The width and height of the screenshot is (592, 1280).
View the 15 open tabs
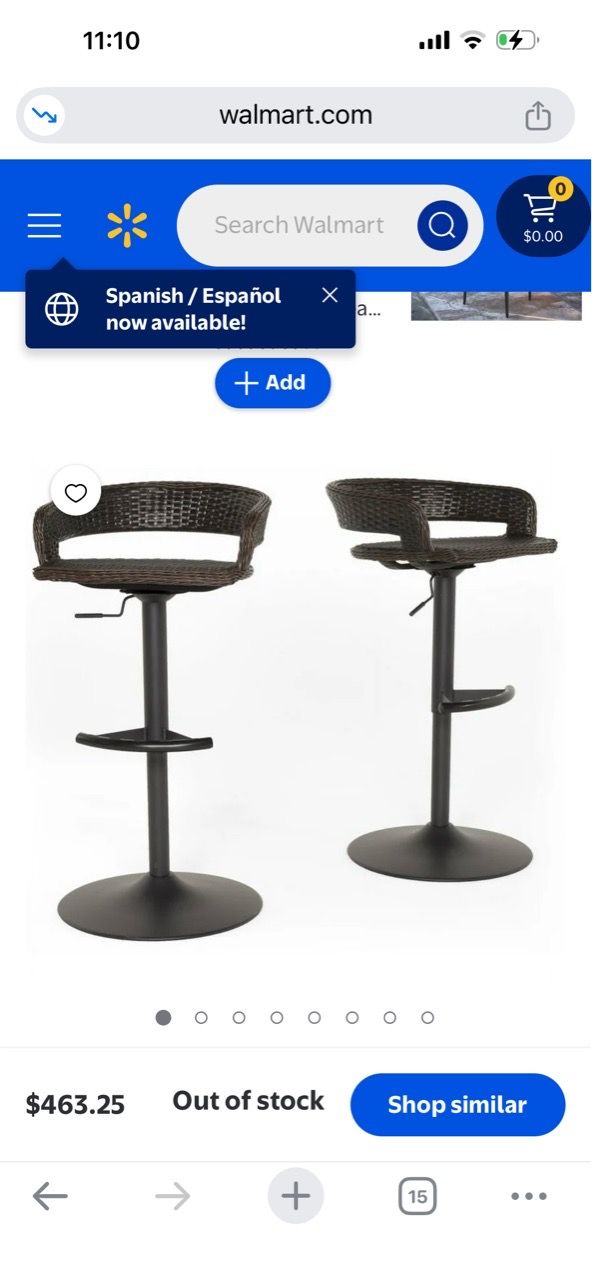[x=418, y=1195]
